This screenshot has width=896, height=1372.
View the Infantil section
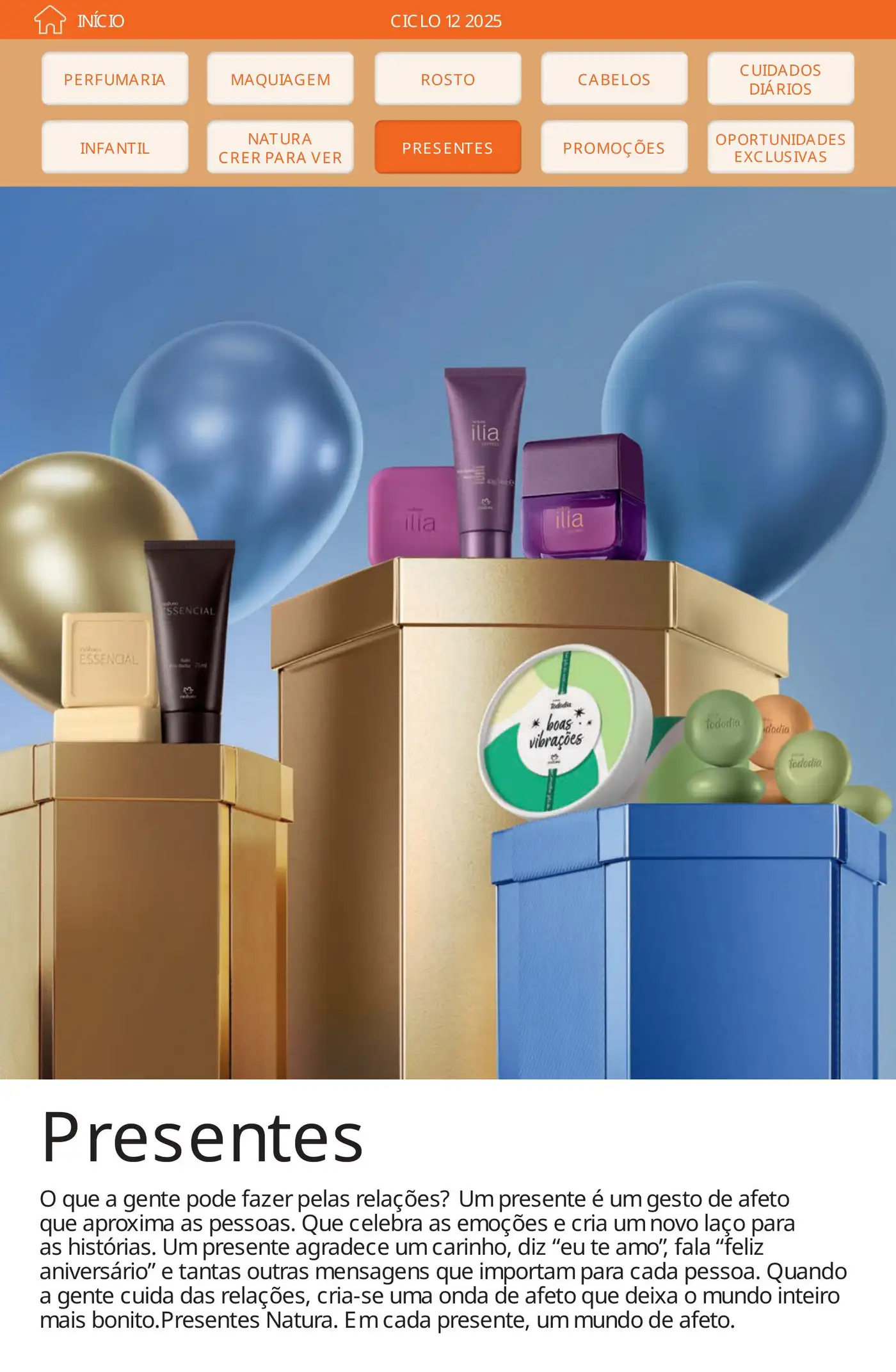[x=115, y=148]
